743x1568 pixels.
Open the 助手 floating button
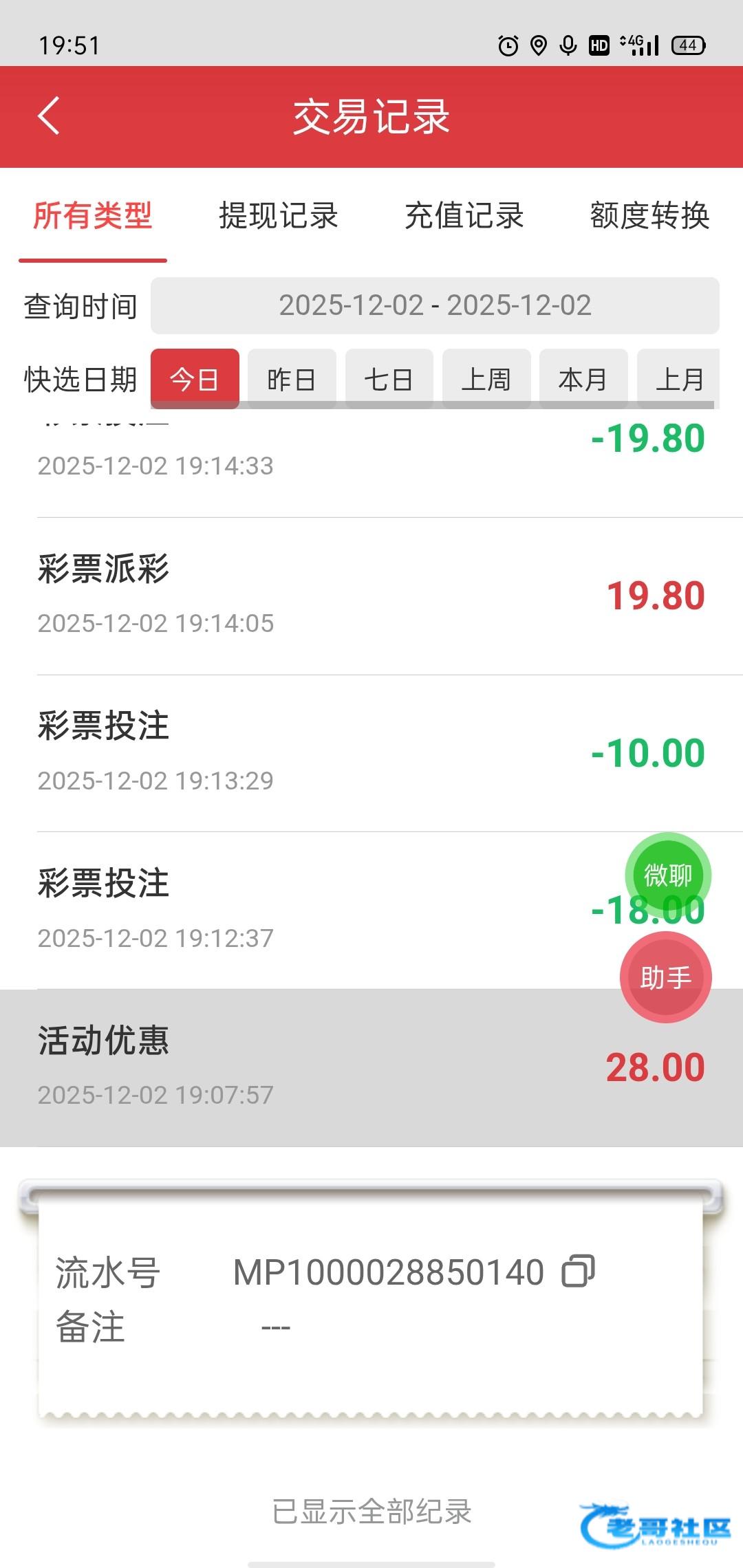tap(665, 977)
